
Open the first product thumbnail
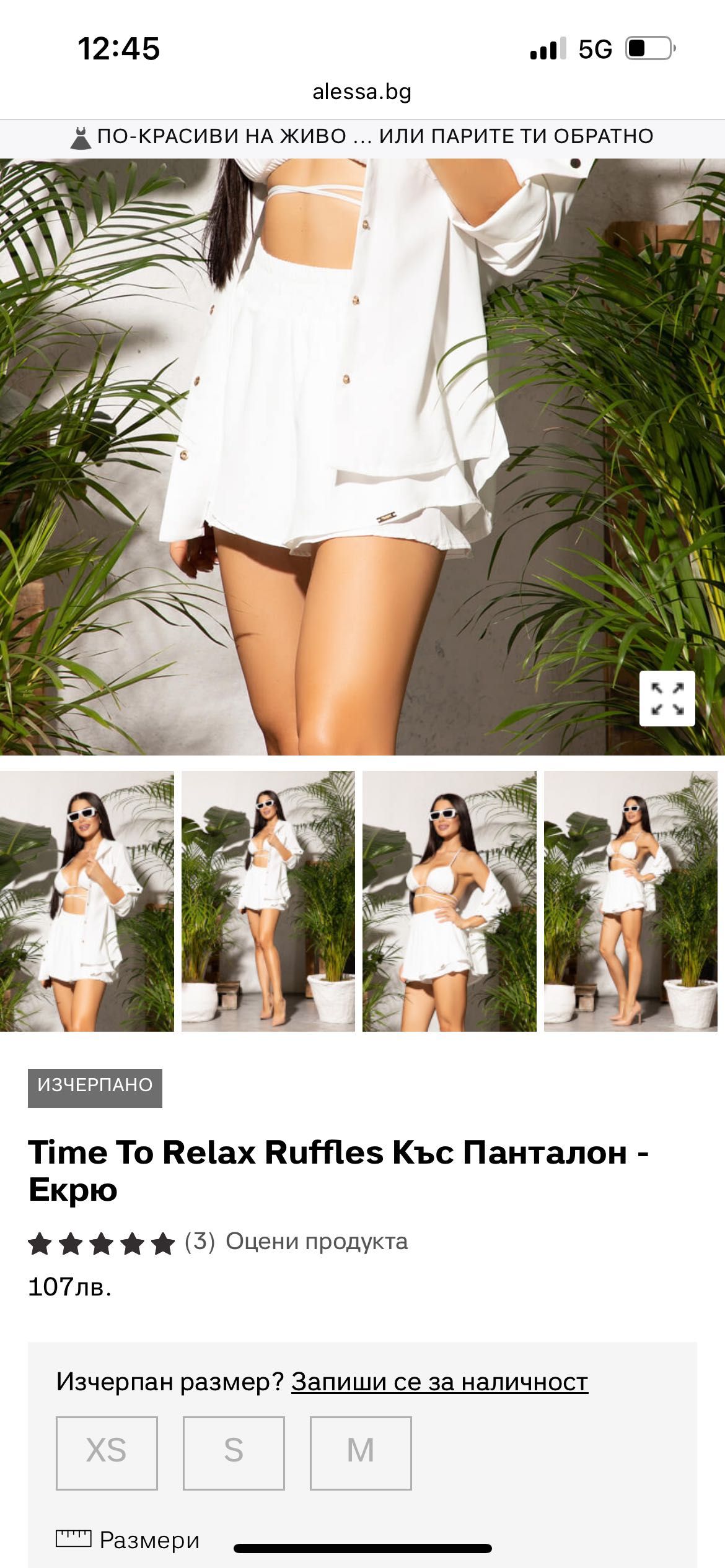click(x=87, y=901)
